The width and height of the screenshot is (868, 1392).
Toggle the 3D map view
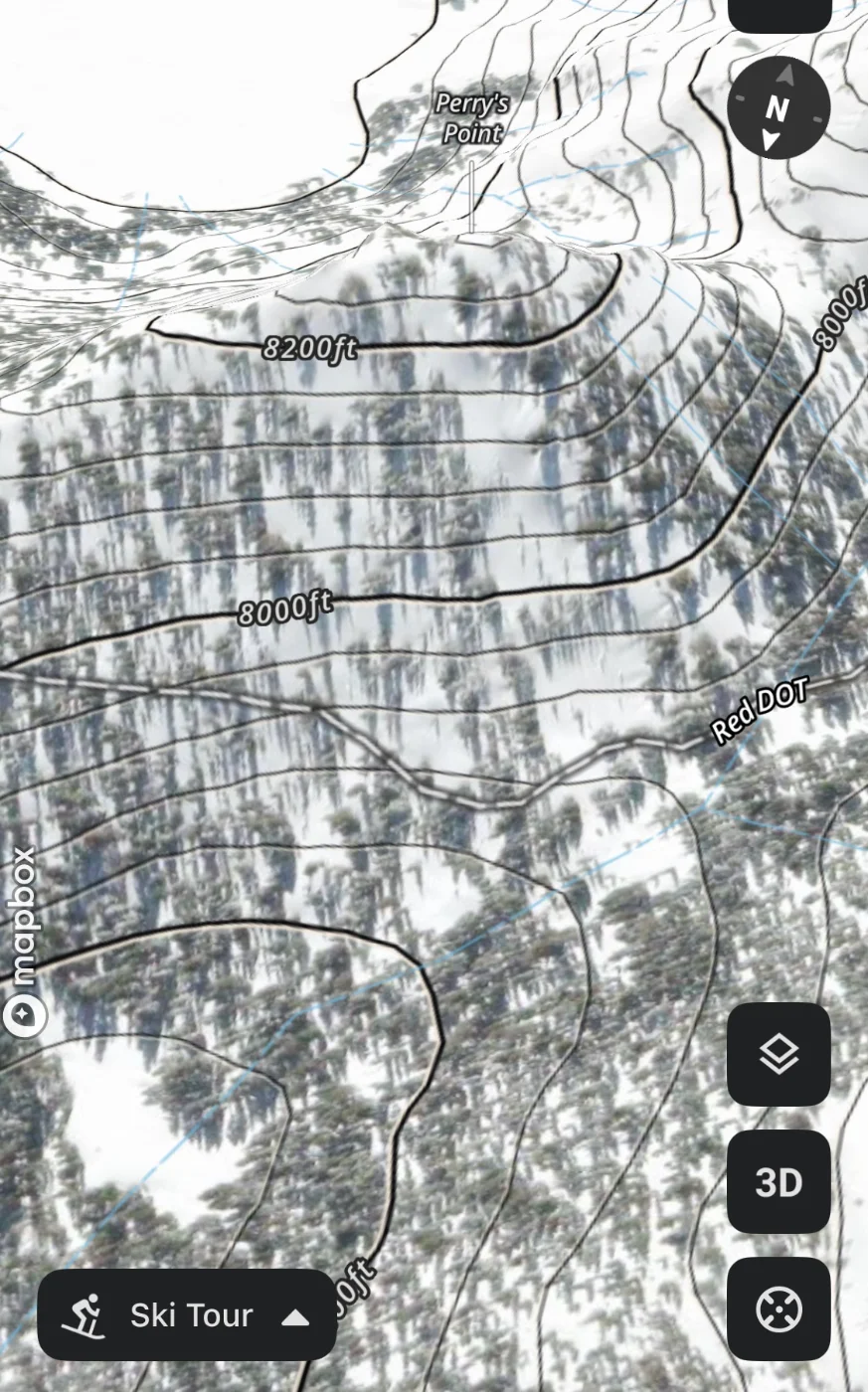779,1182
